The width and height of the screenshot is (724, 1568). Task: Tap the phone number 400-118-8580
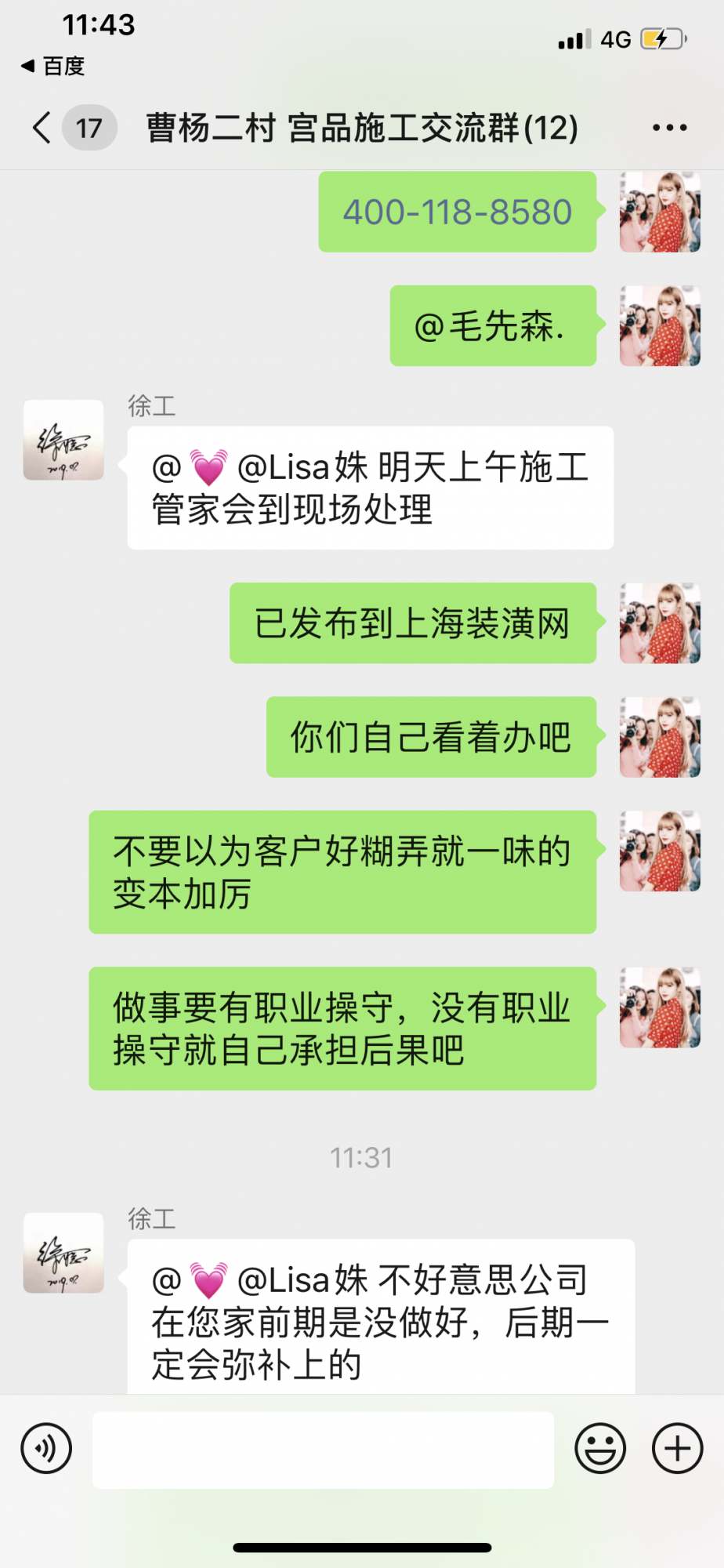coord(457,212)
